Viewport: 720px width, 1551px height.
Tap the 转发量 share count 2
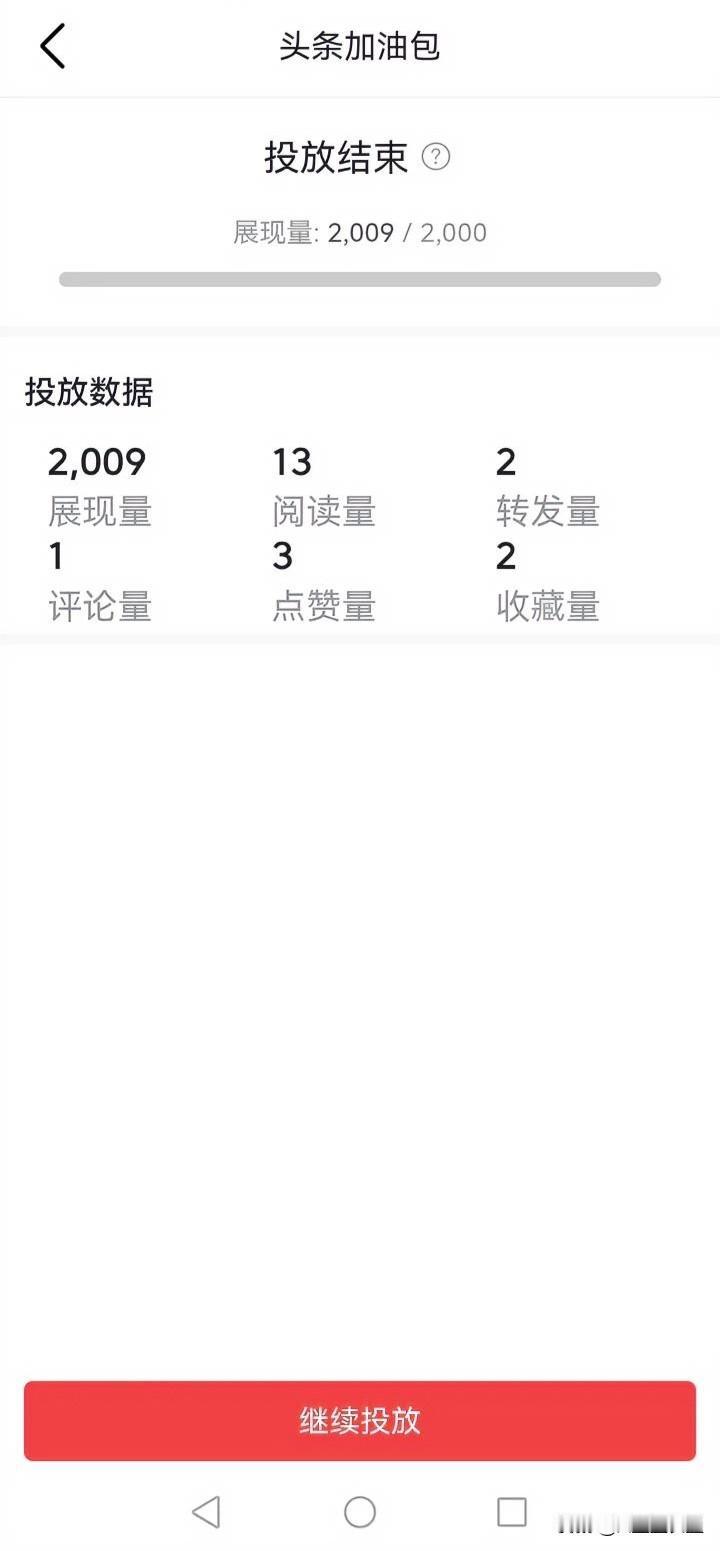(x=506, y=461)
